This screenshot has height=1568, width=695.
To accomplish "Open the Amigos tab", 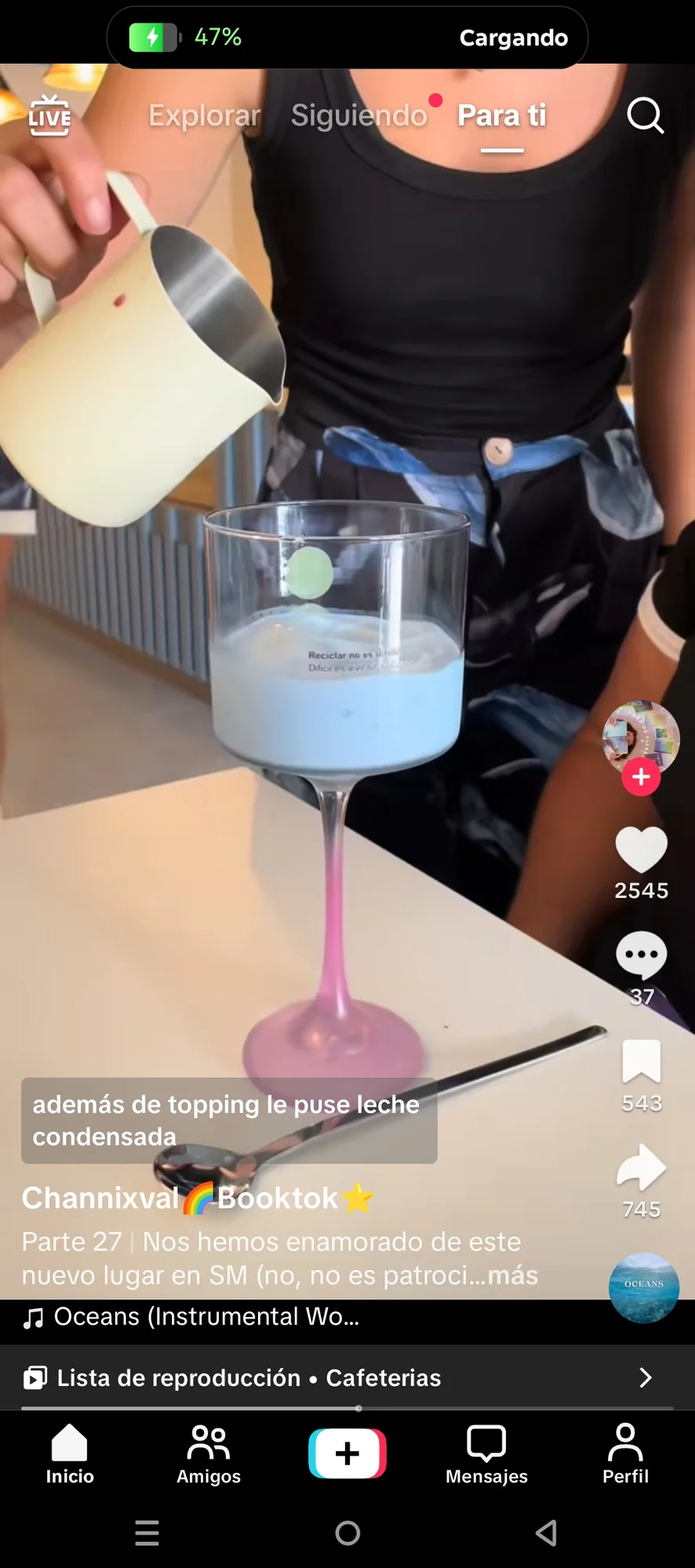I will (x=209, y=1454).
